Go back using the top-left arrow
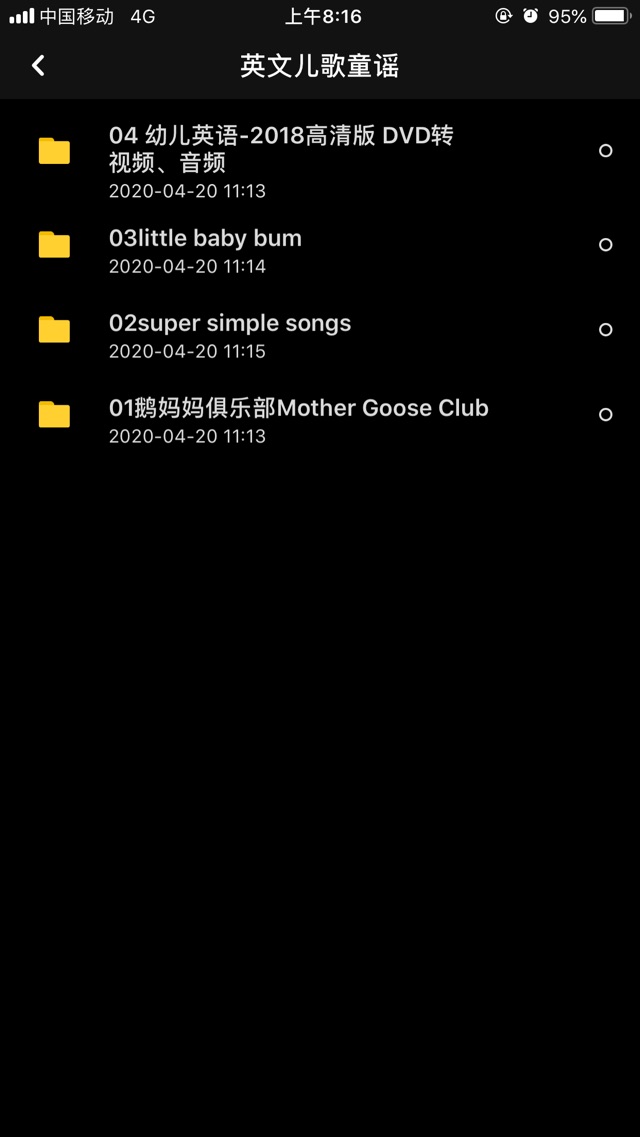 click(x=38, y=66)
